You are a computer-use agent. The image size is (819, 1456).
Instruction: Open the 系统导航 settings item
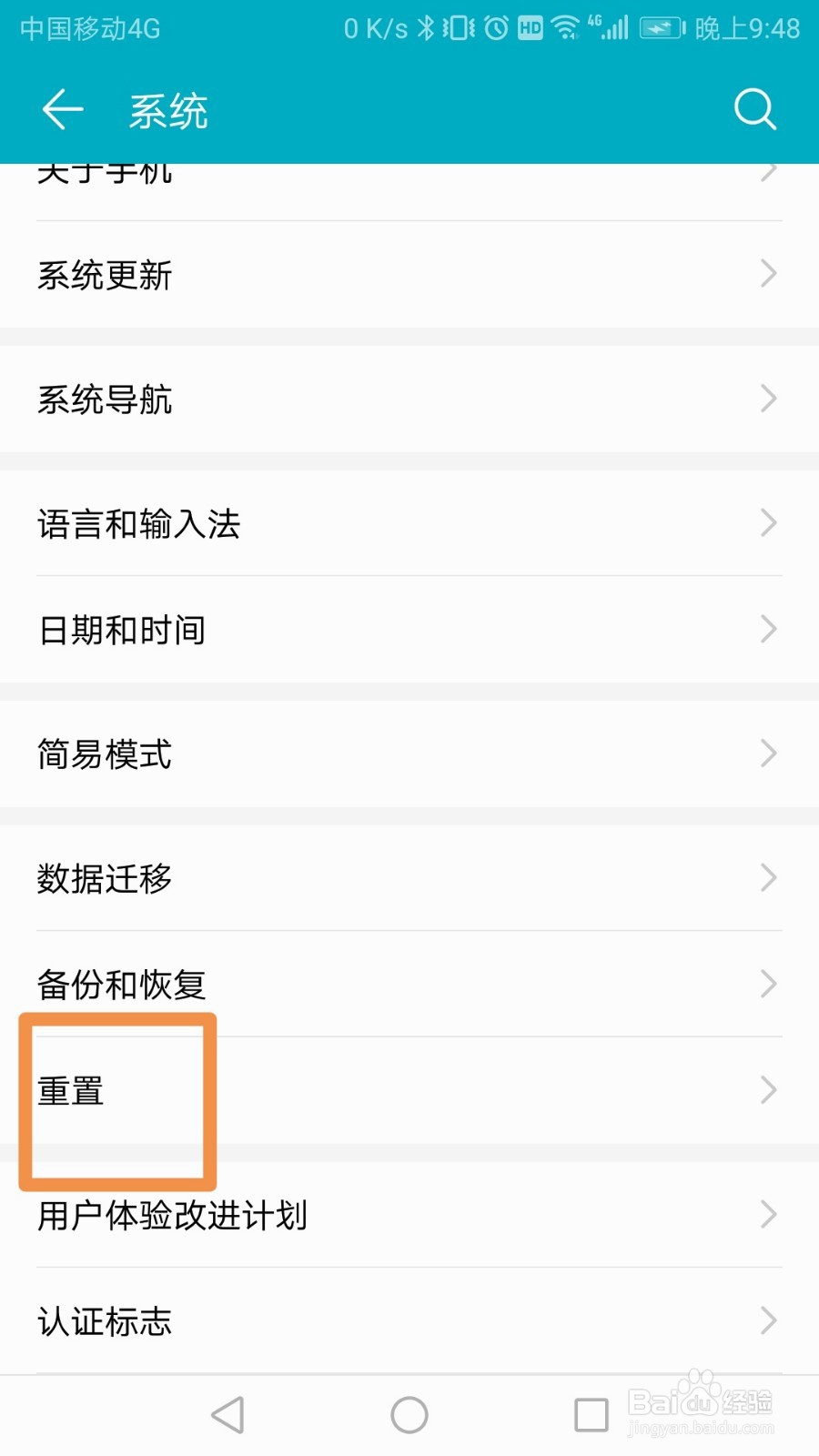(409, 399)
